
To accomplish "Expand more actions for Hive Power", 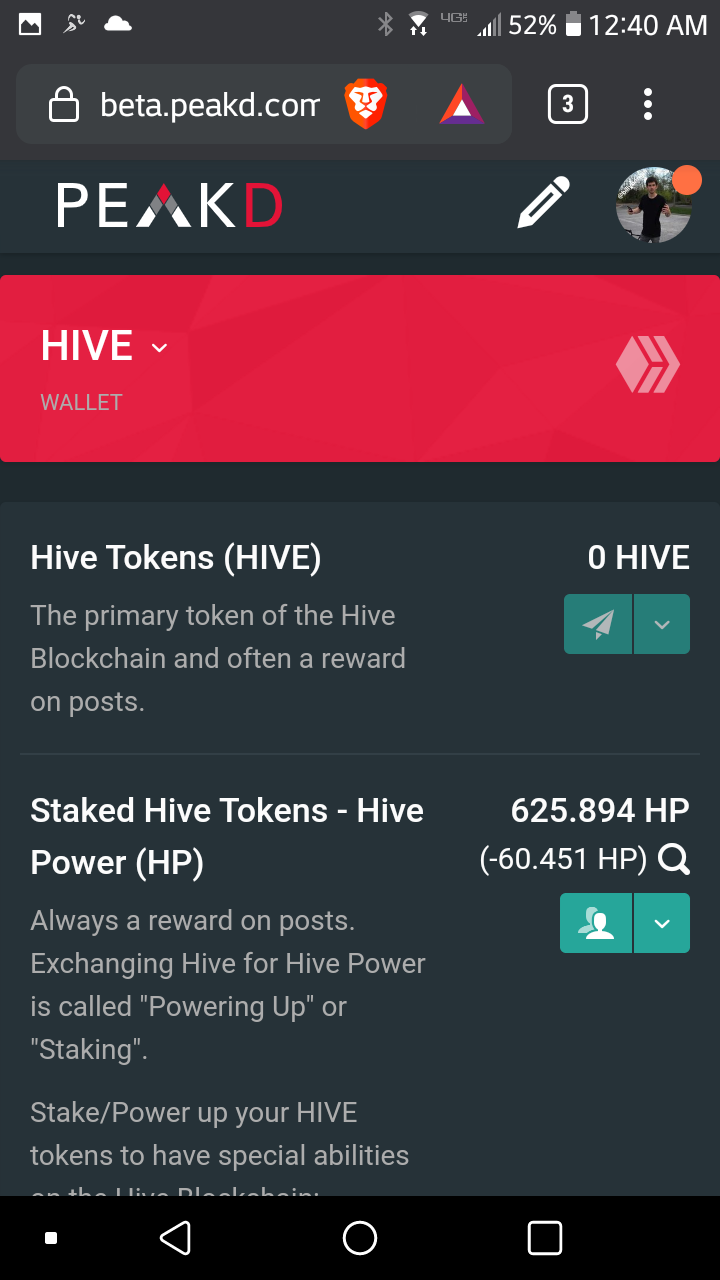I will click(x=662, y=923).
